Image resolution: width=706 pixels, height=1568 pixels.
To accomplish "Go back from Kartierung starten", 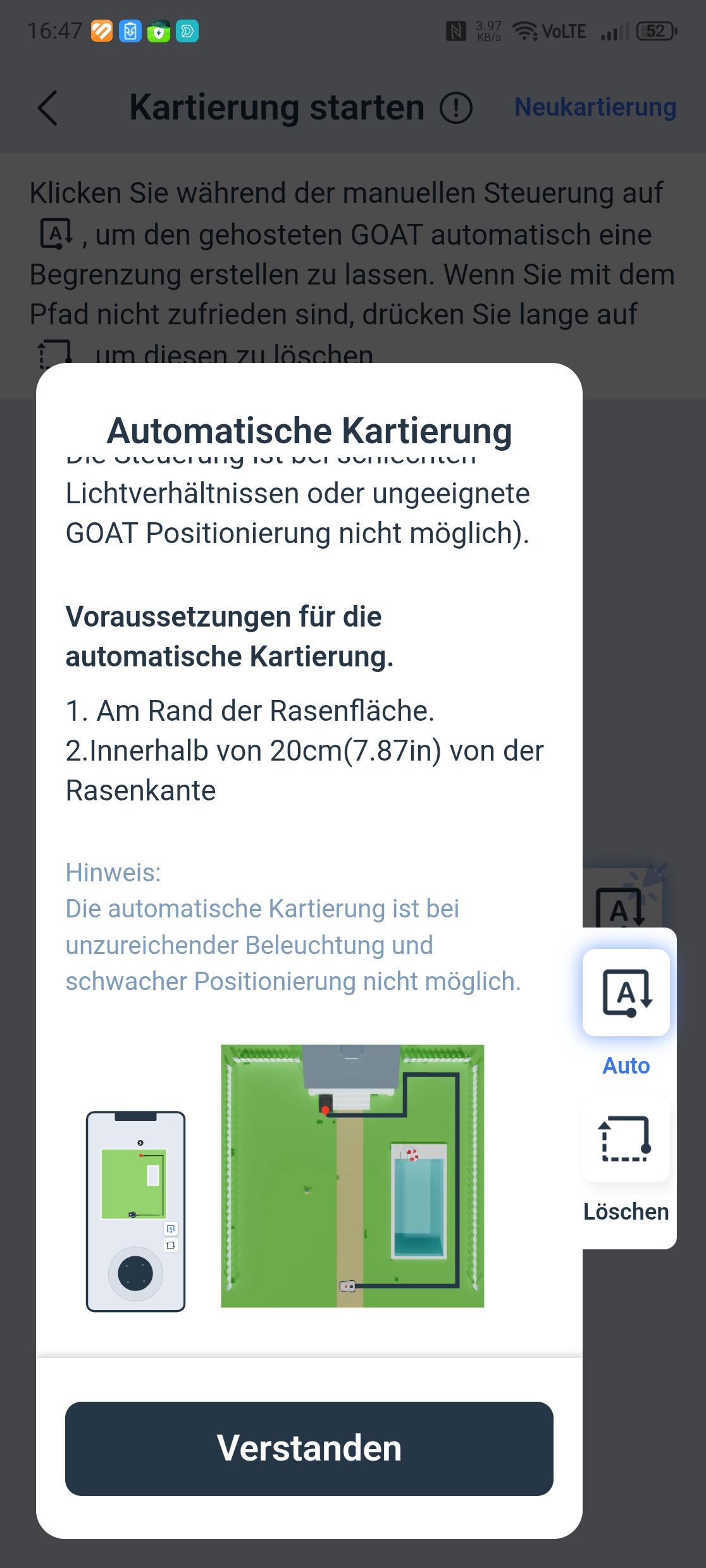I will coord(48,107).
